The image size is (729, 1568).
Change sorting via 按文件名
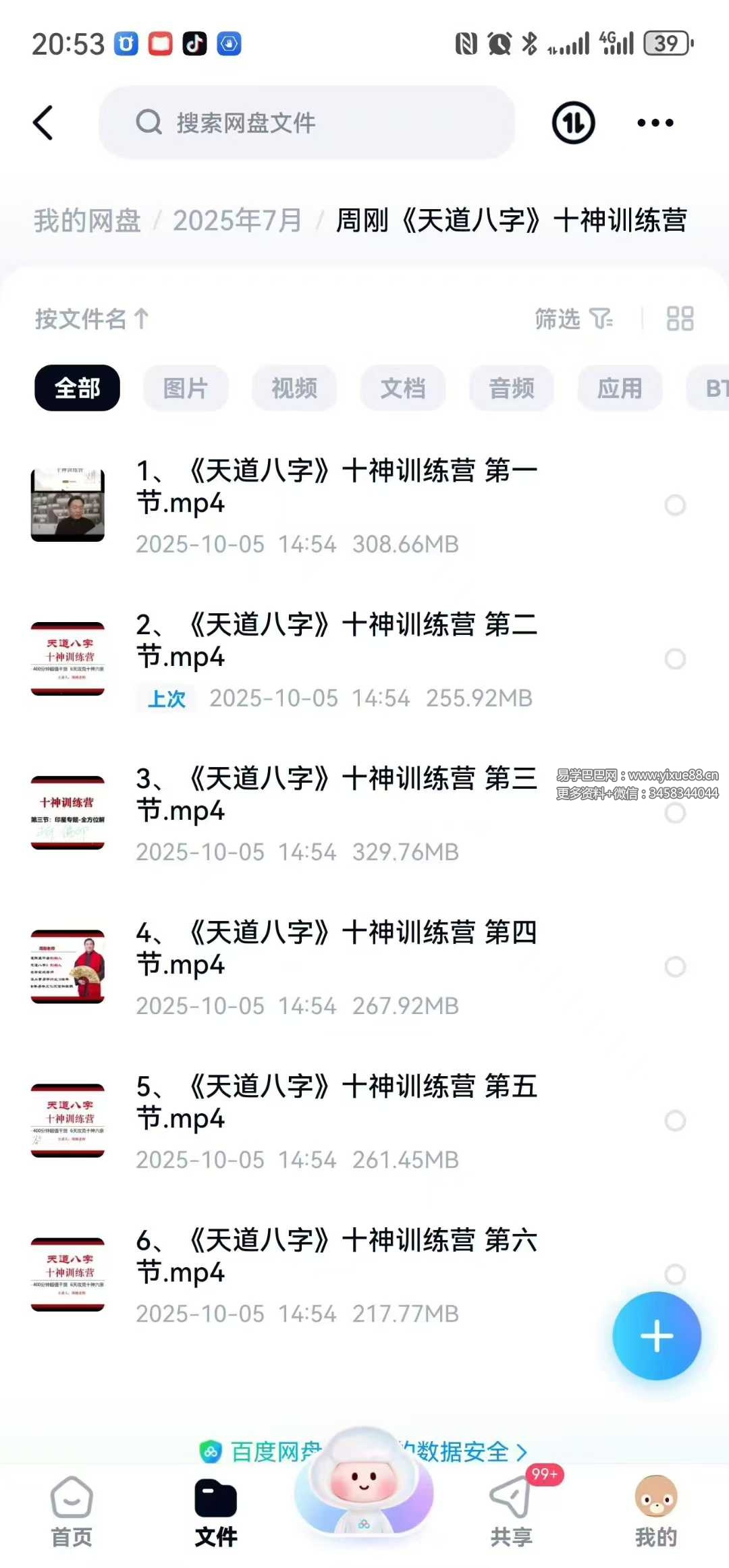pos(92,318)
